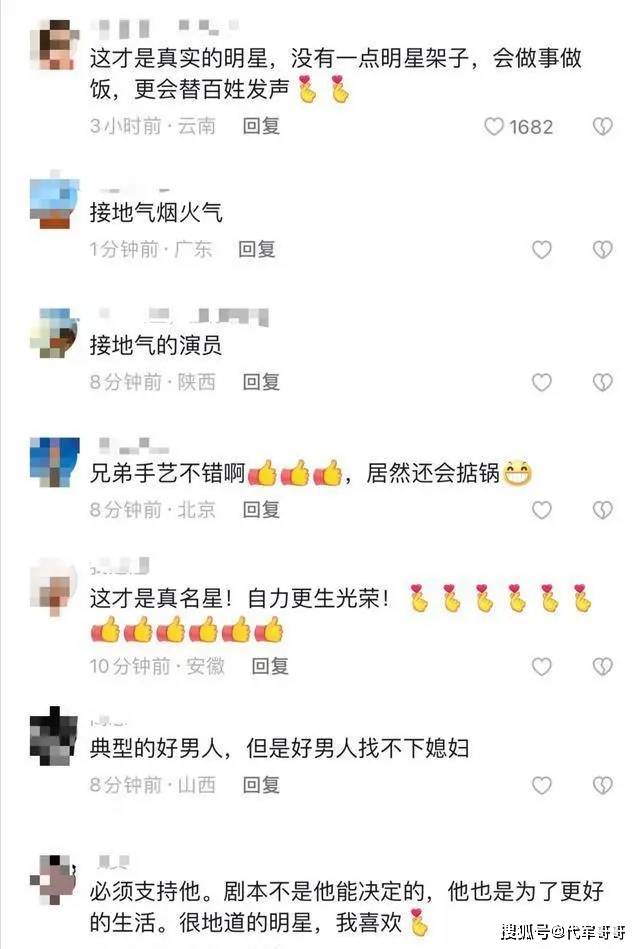Open avatar of 接地气的演员 commenter
Screen dimensions: 640x949
point(54,333)
